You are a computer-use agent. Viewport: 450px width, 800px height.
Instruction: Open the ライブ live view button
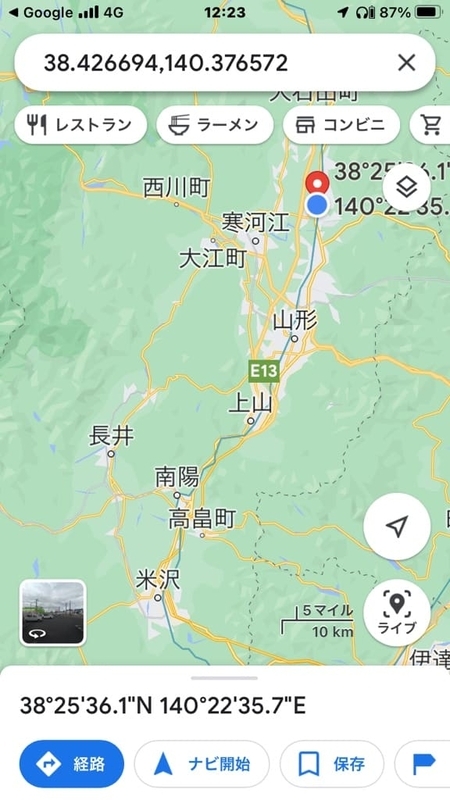click(x=397, y=613)
